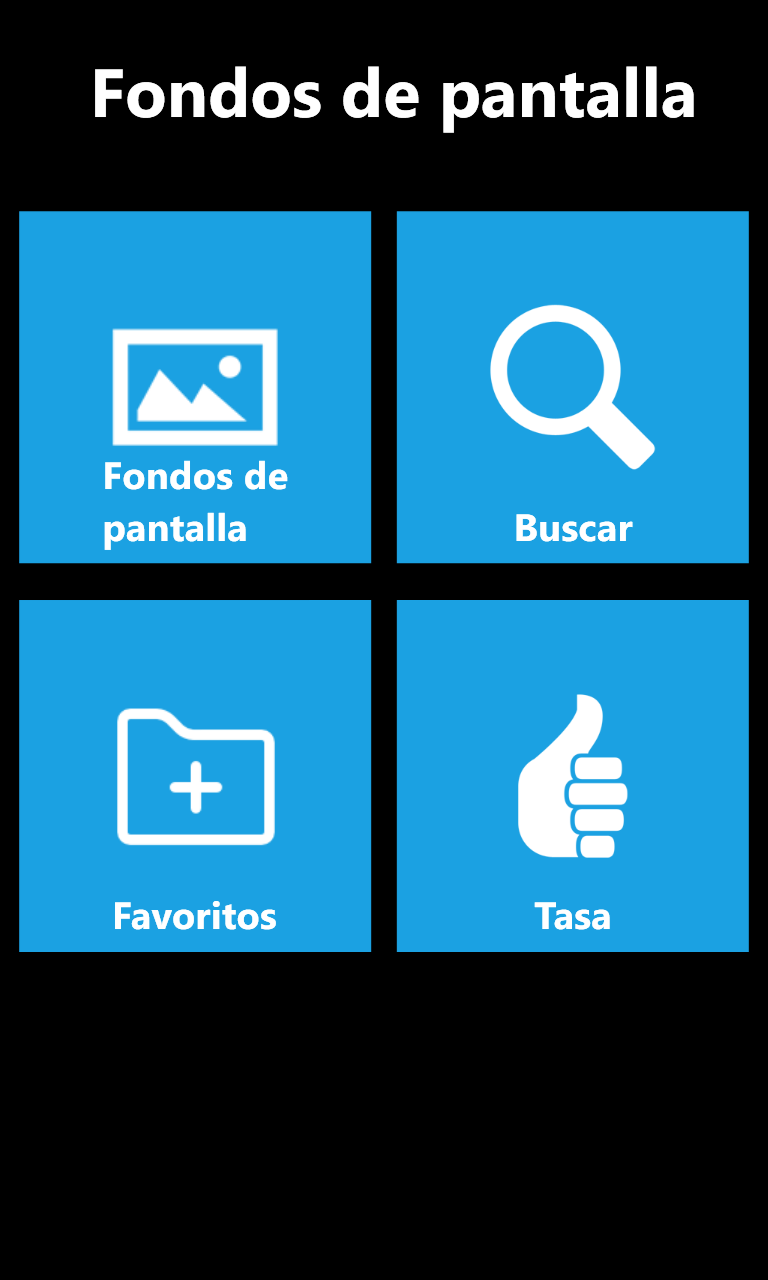Go to the Favoritos folder tile
Screen dimensions: 768x1280
coord(195,776)
